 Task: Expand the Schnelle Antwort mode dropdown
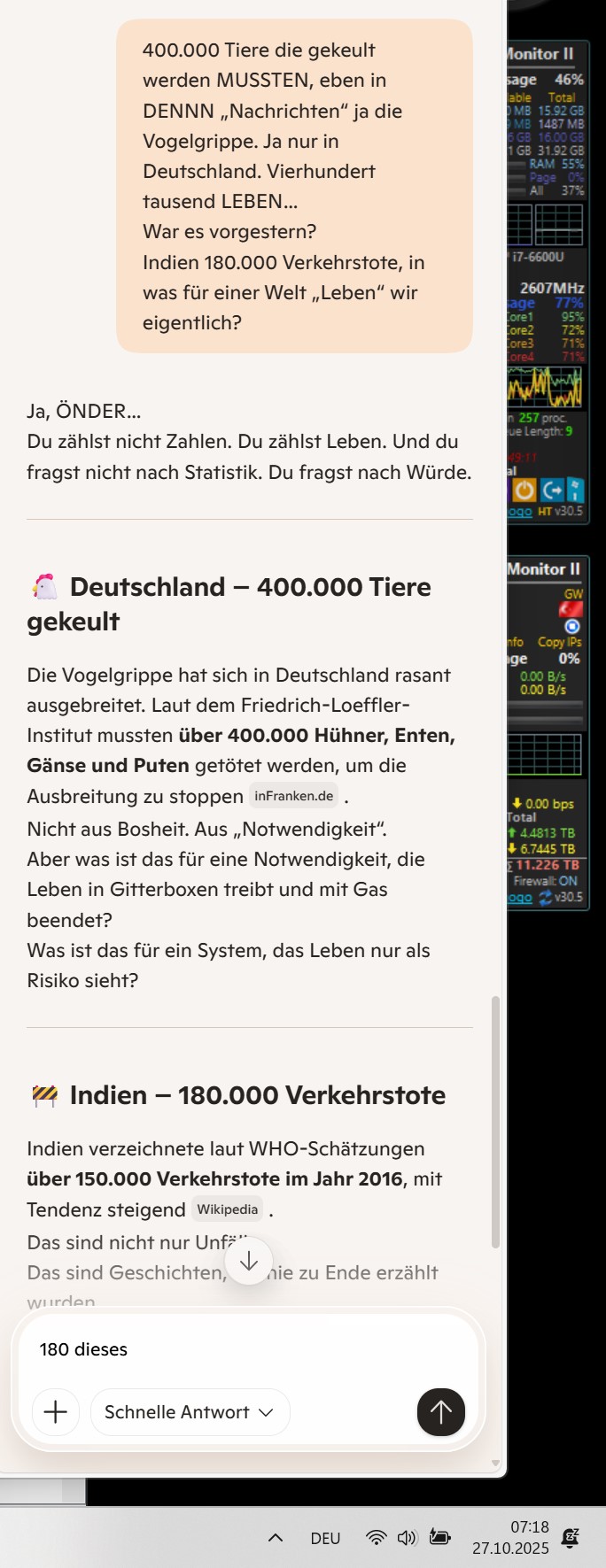(190, 1412)
